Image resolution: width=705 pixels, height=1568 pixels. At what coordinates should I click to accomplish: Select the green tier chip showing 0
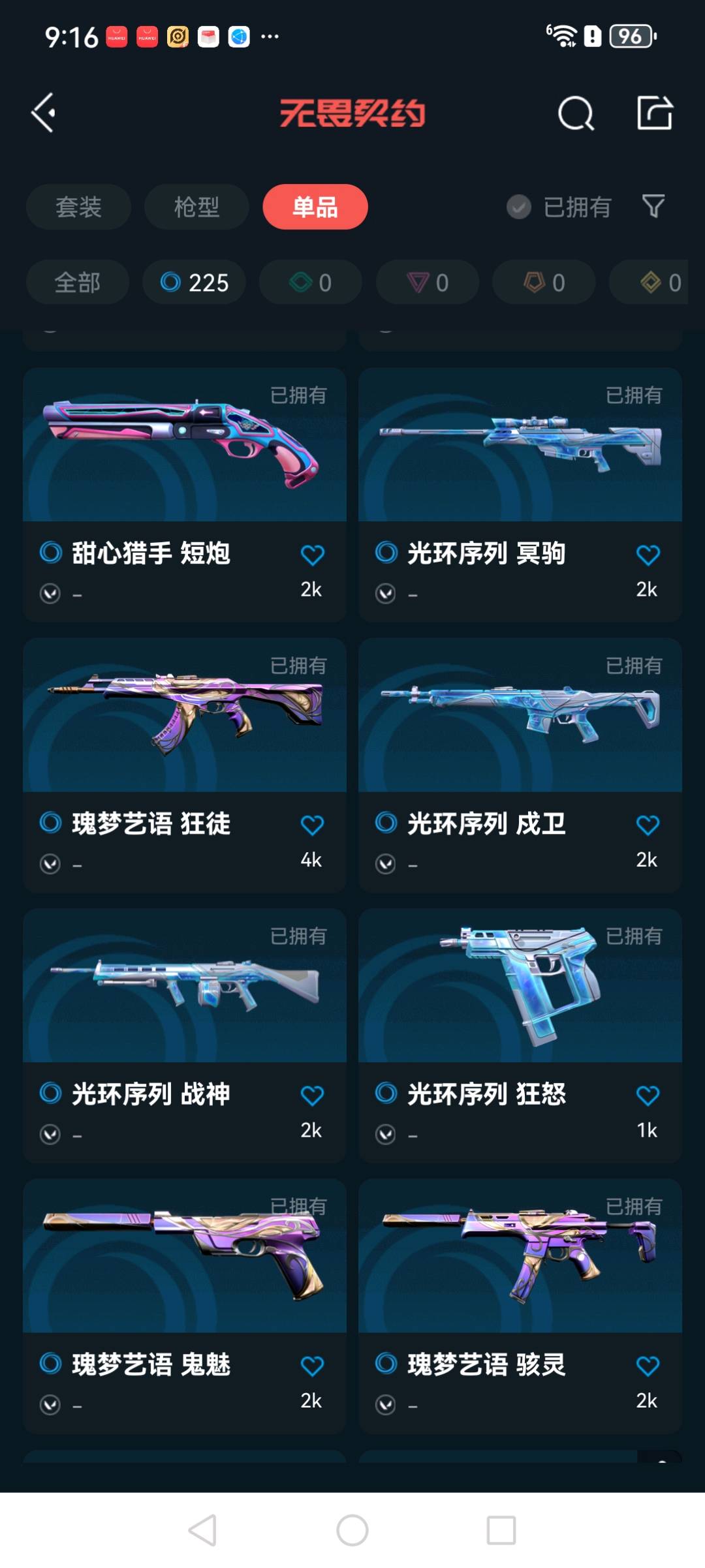tap(311, 283)
